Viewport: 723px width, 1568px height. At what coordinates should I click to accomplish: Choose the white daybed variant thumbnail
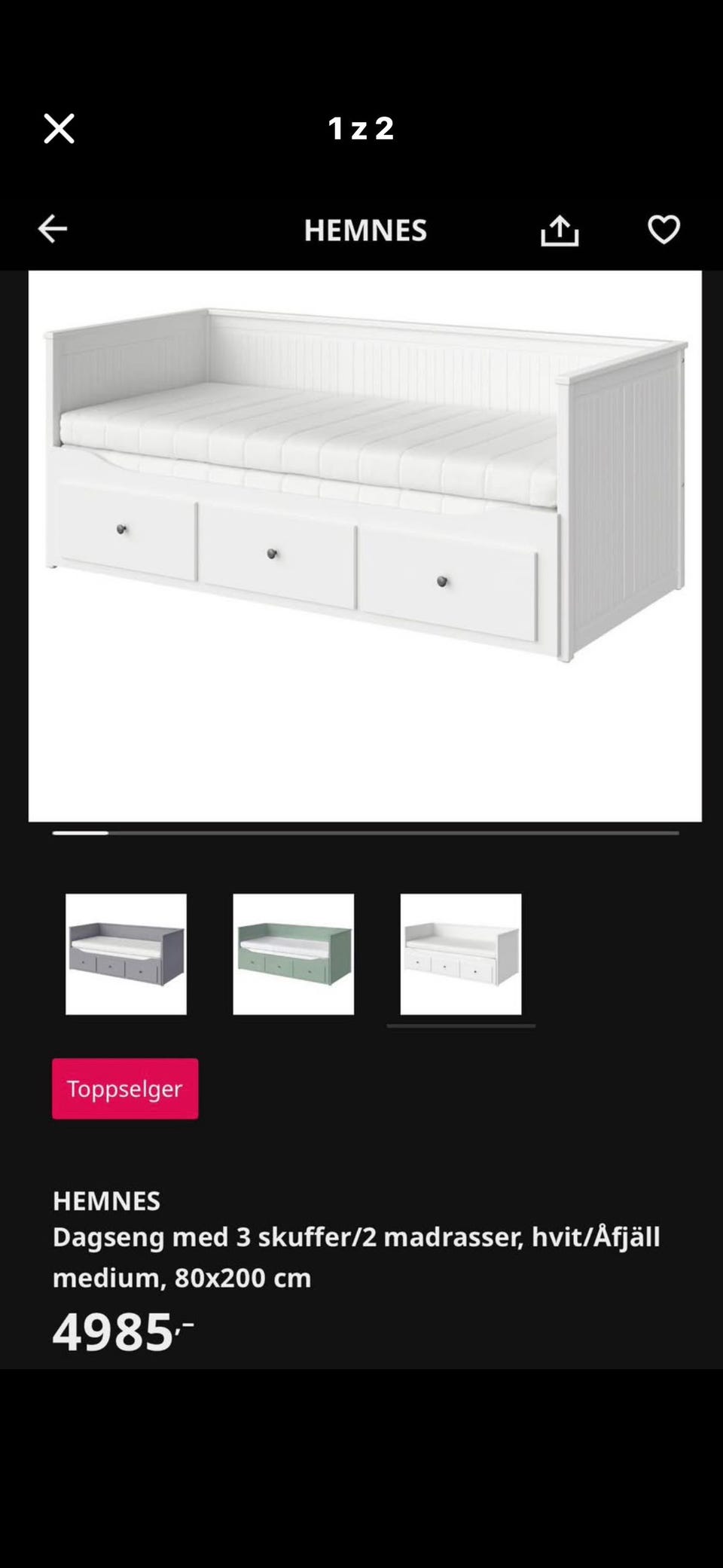coord(462,953)
